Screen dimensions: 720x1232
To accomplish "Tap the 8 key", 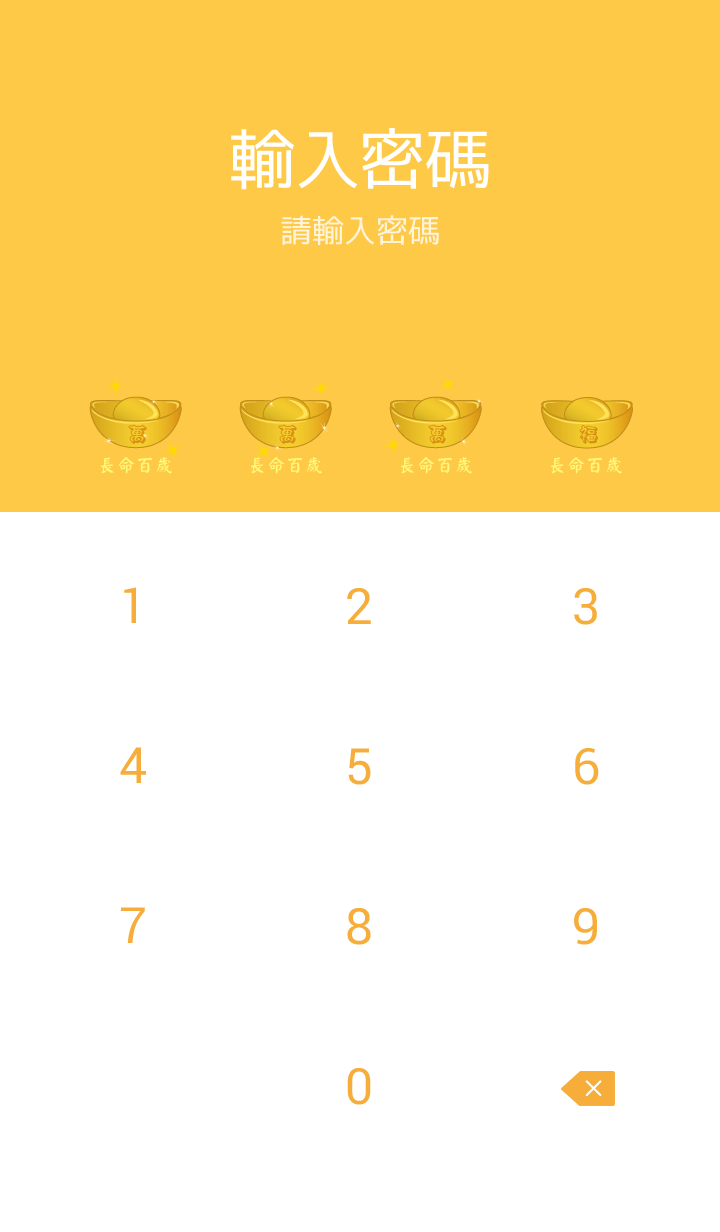I will coord(359,927).
